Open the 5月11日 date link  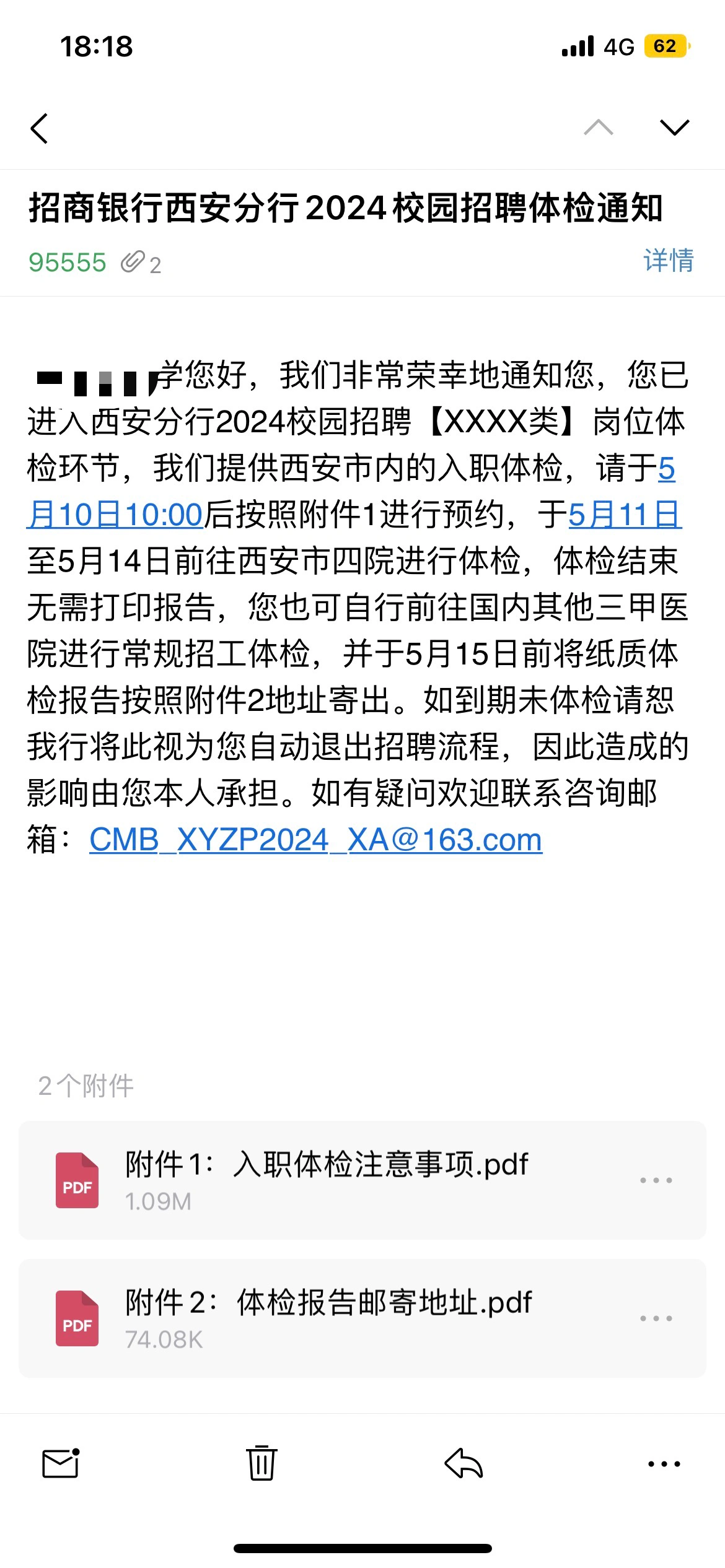pyautogui.click(x=625, y=515)
